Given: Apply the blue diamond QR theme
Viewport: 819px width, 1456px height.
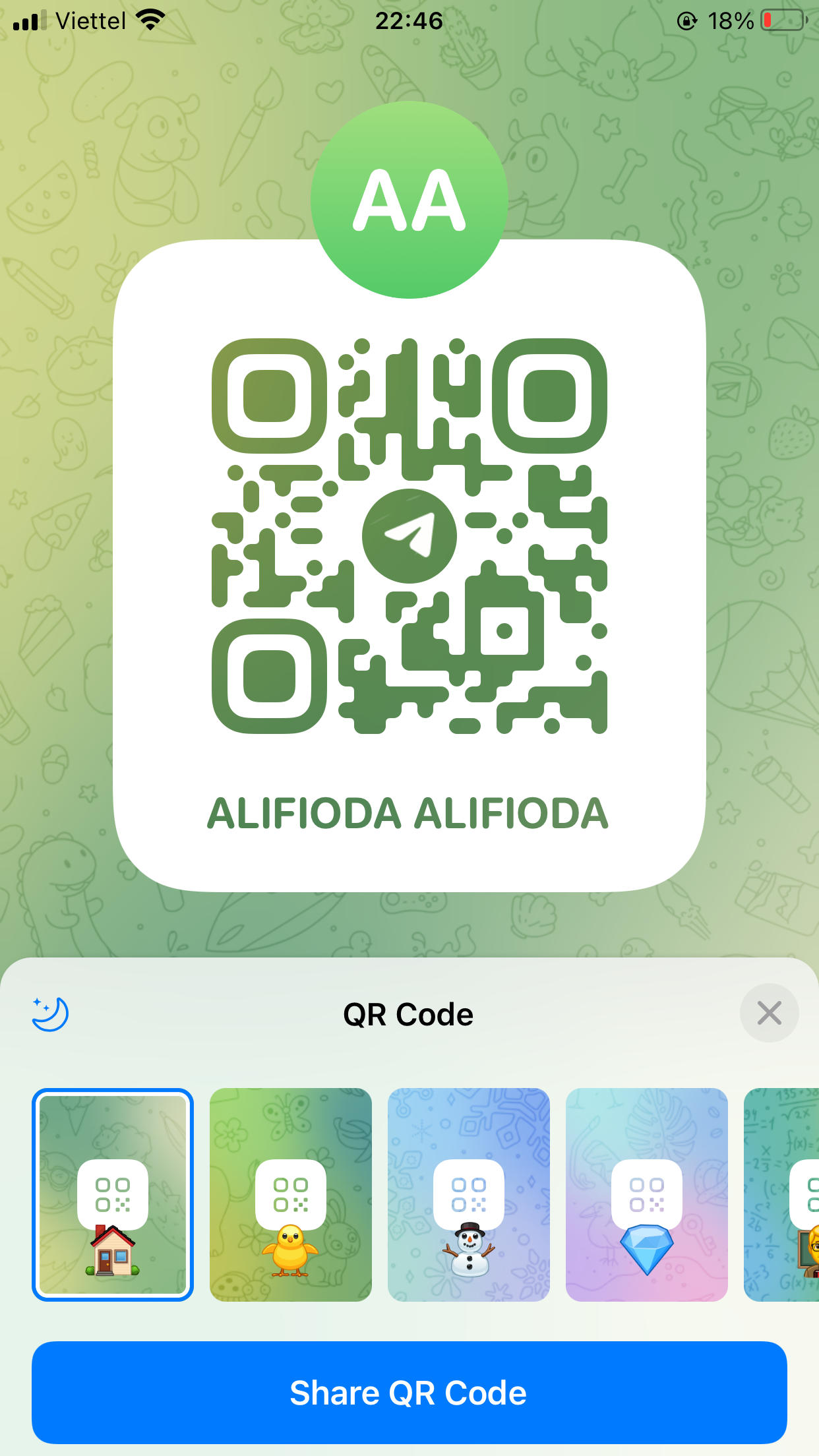Looking at the screenshot, I should coord(647,1195).
